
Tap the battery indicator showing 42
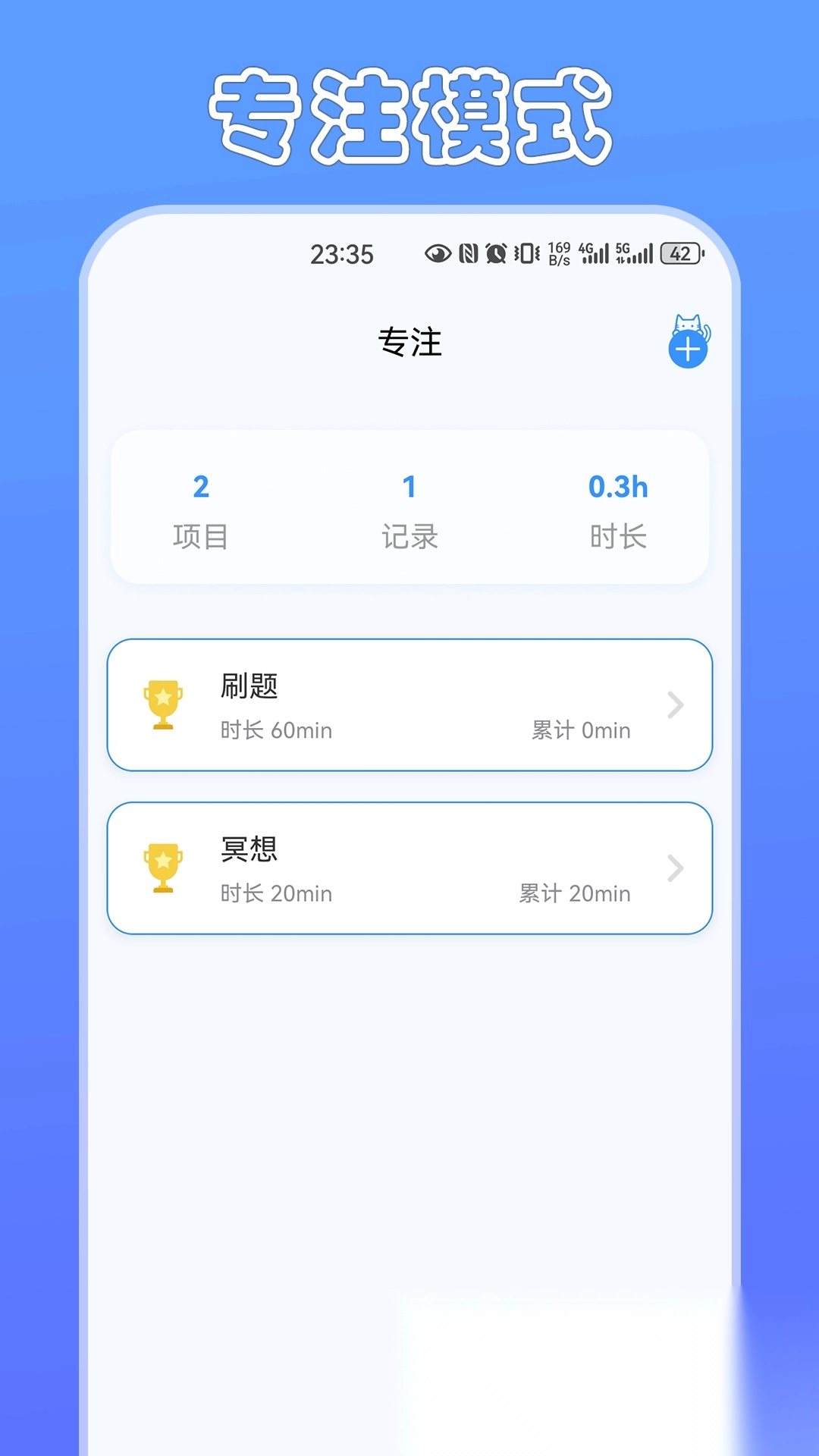click(680, 253)
